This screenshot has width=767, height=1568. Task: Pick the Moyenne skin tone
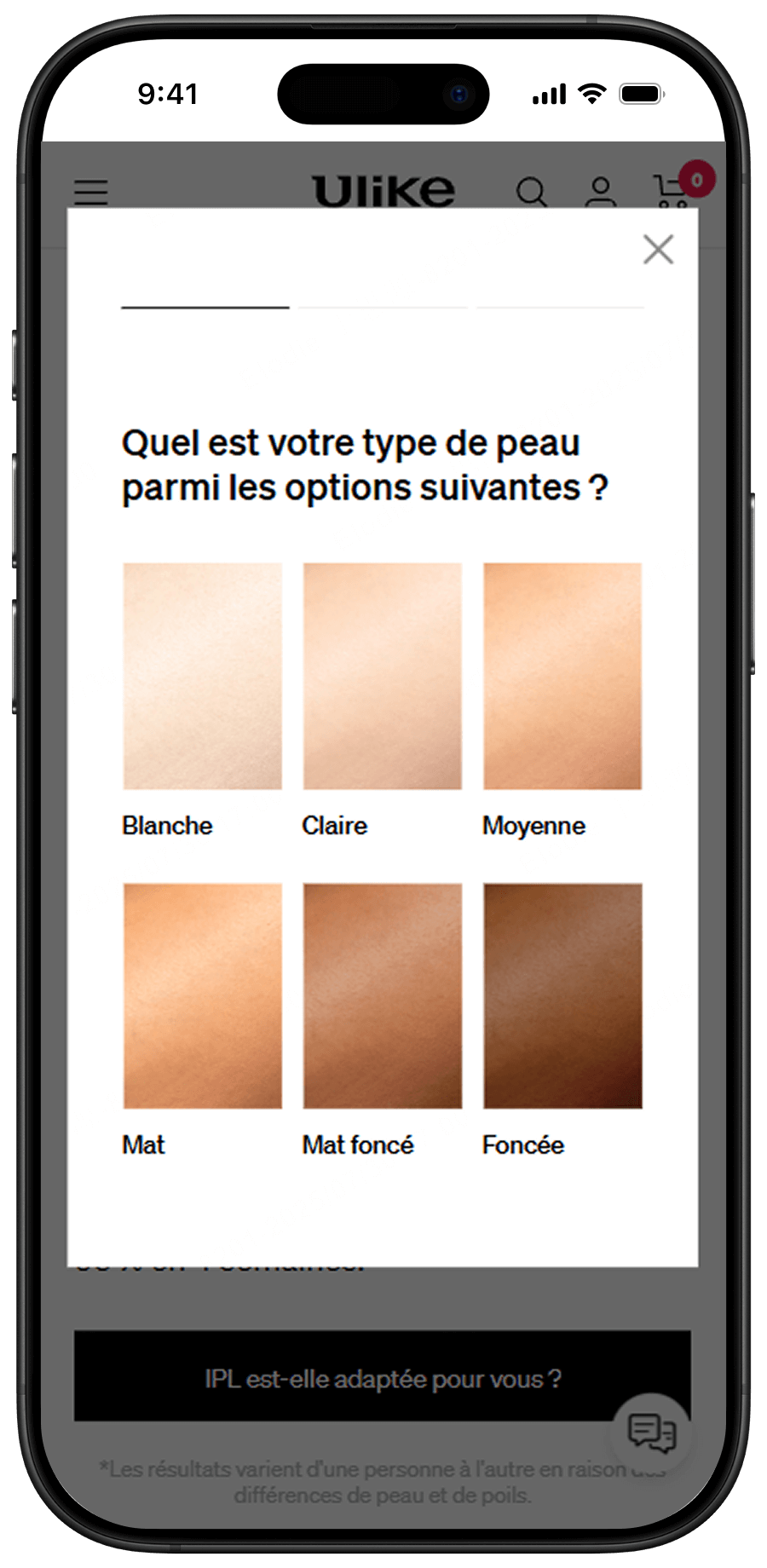562,676
